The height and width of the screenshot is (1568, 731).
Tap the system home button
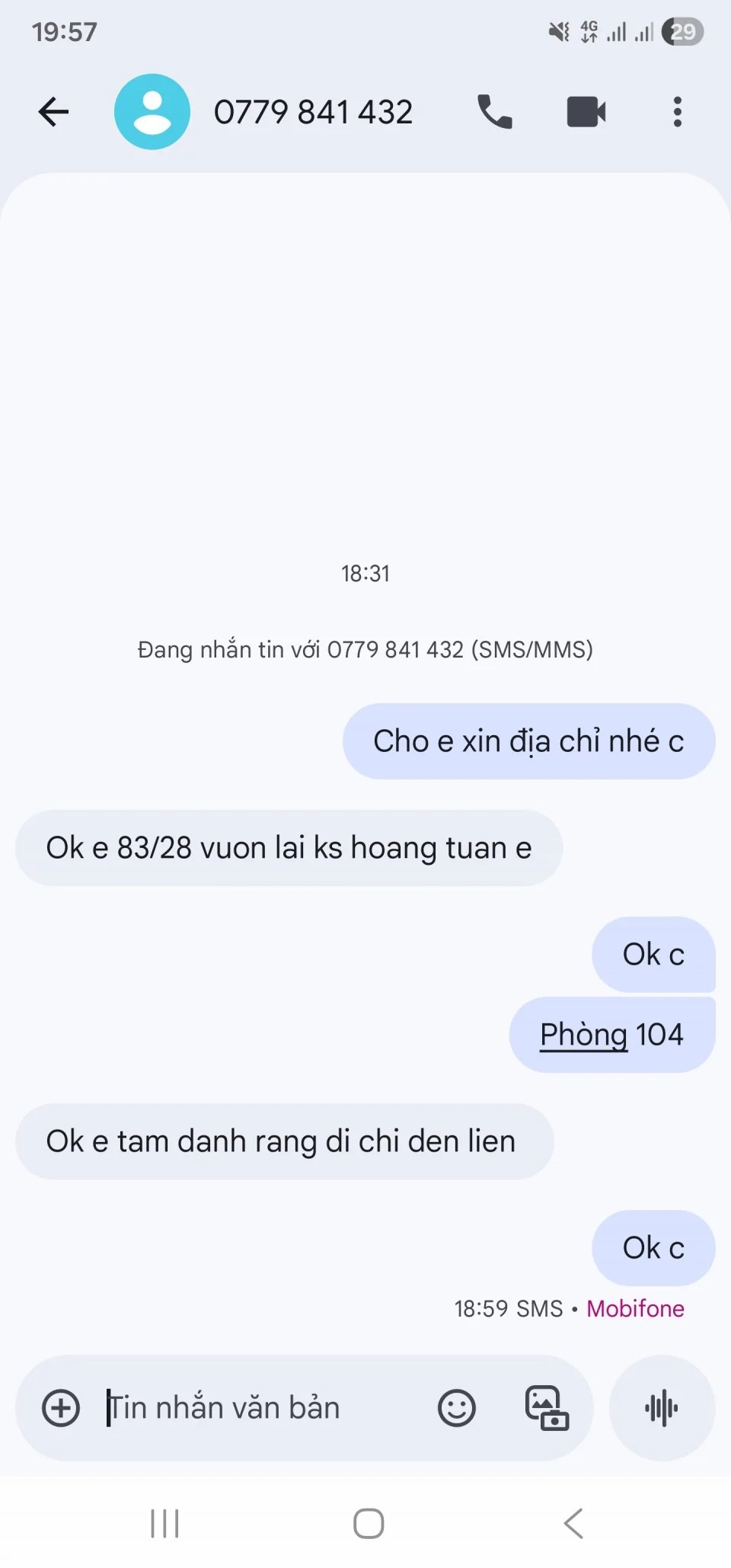[x=369, y=1524]
